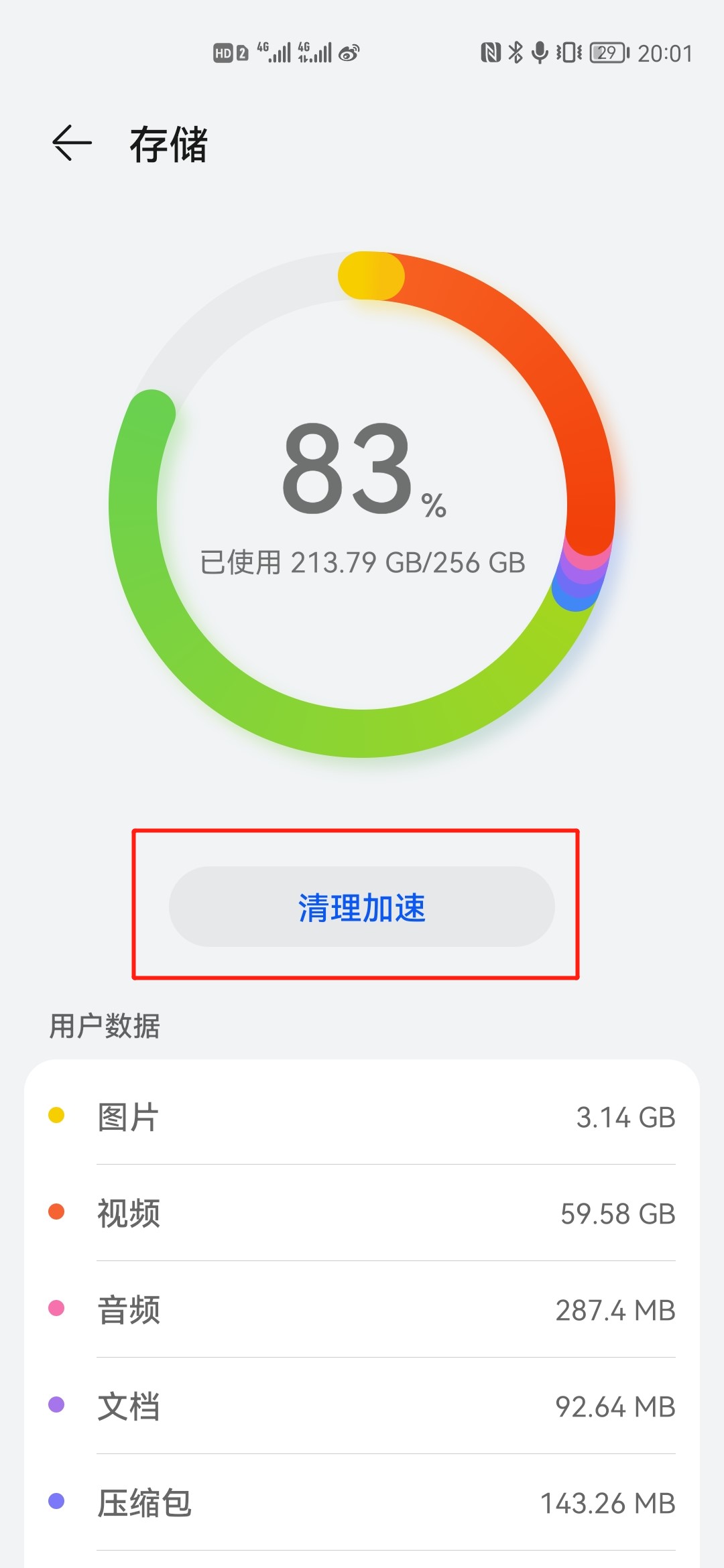This screenshot has width=724, height=1568.
Task: Select the 文档 storage row
Action: pos(362,1406)
